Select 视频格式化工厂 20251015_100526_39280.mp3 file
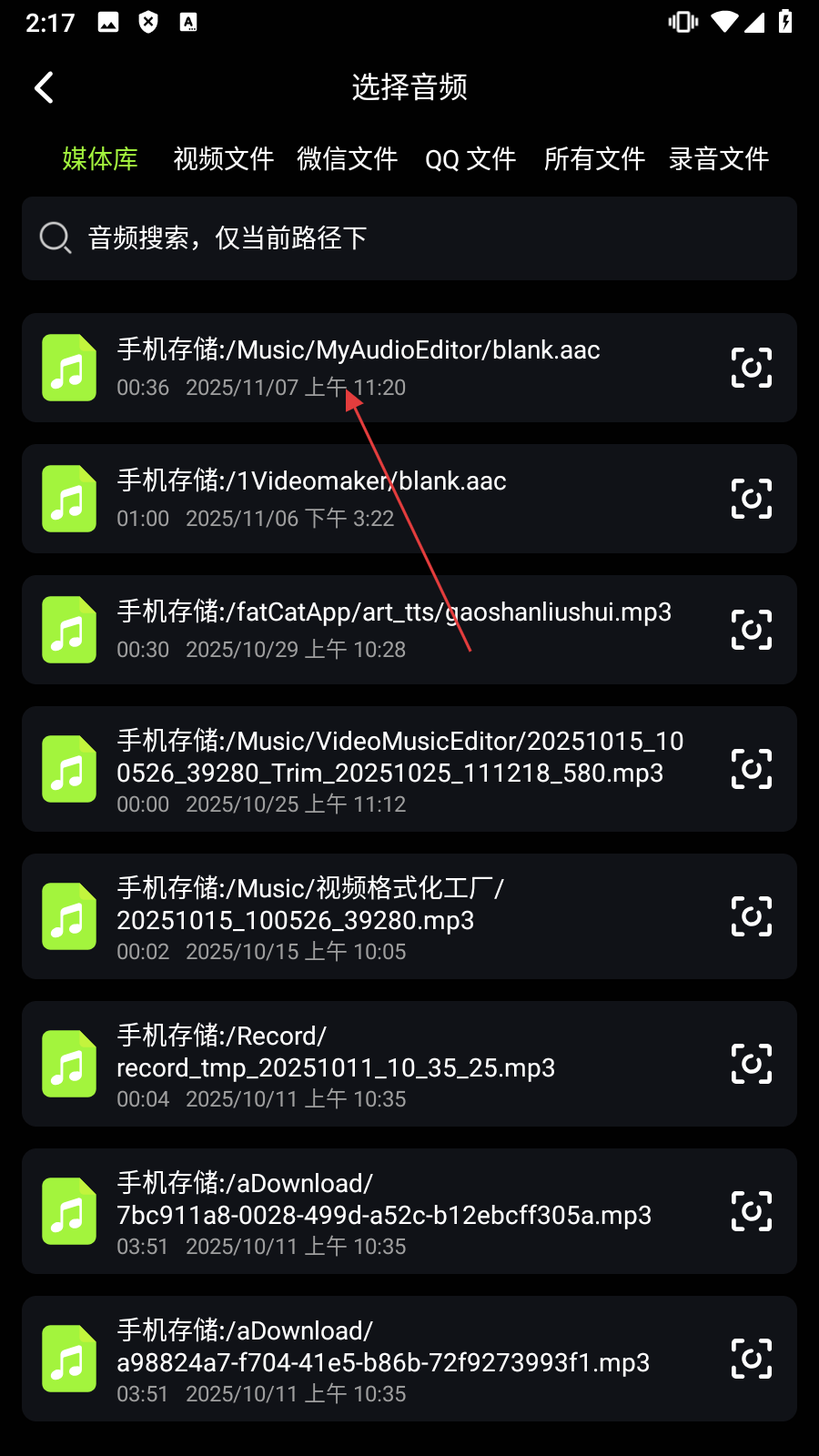 [x=364, y=916]
